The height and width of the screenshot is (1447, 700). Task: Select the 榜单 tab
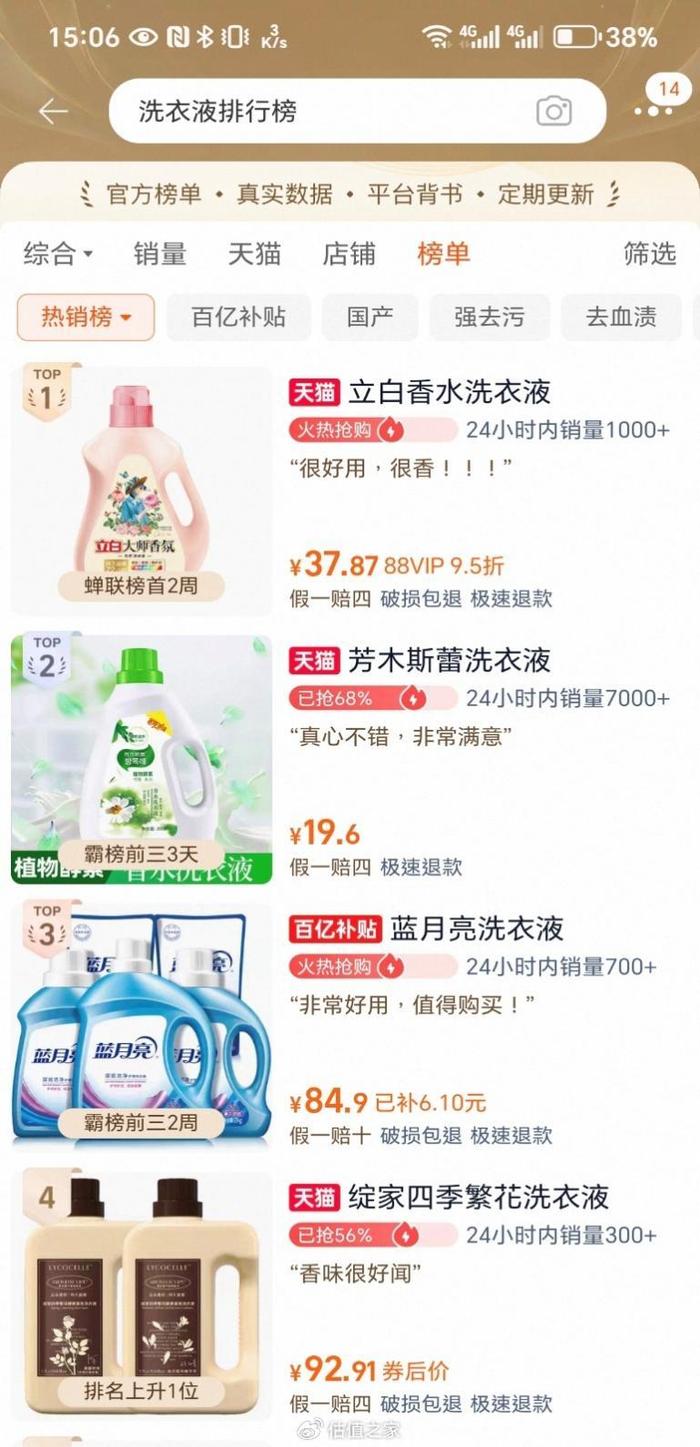[443, 254]
